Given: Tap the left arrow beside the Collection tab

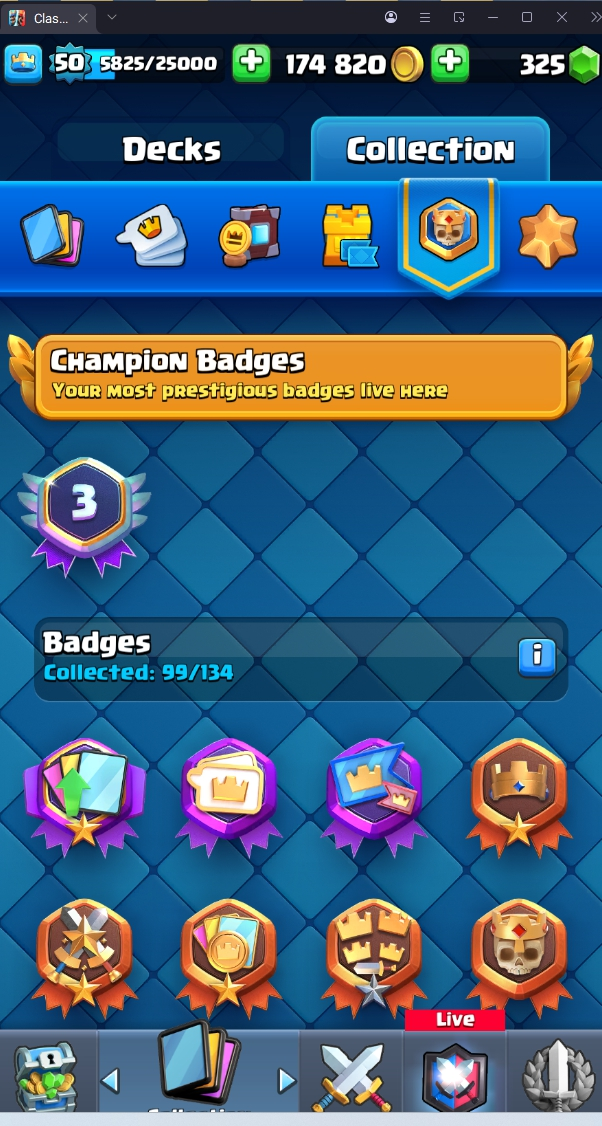Looking at the screenshot, I should [111, 1080].
